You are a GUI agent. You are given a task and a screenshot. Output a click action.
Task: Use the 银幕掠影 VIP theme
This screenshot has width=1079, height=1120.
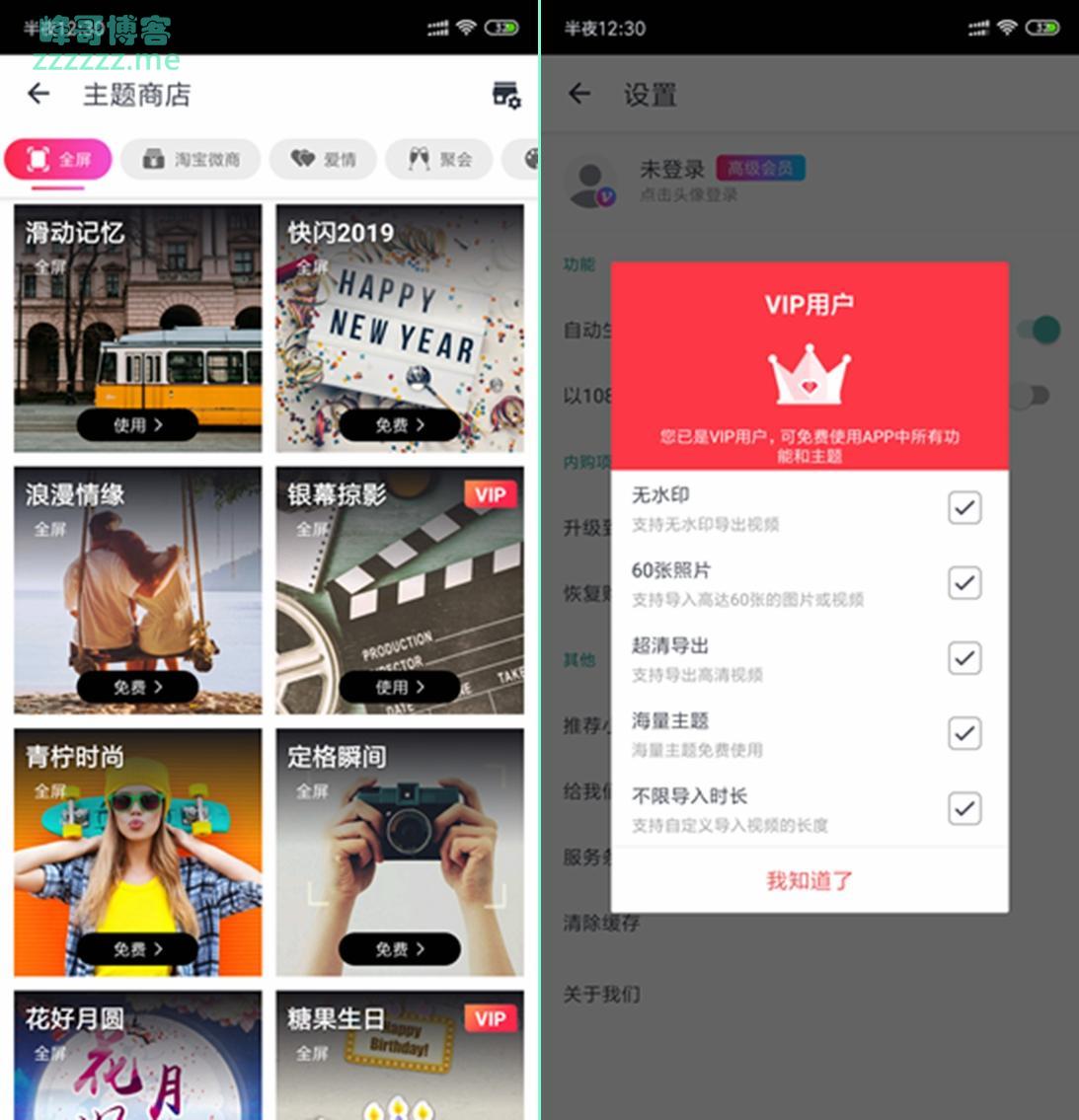pos(400,687)
